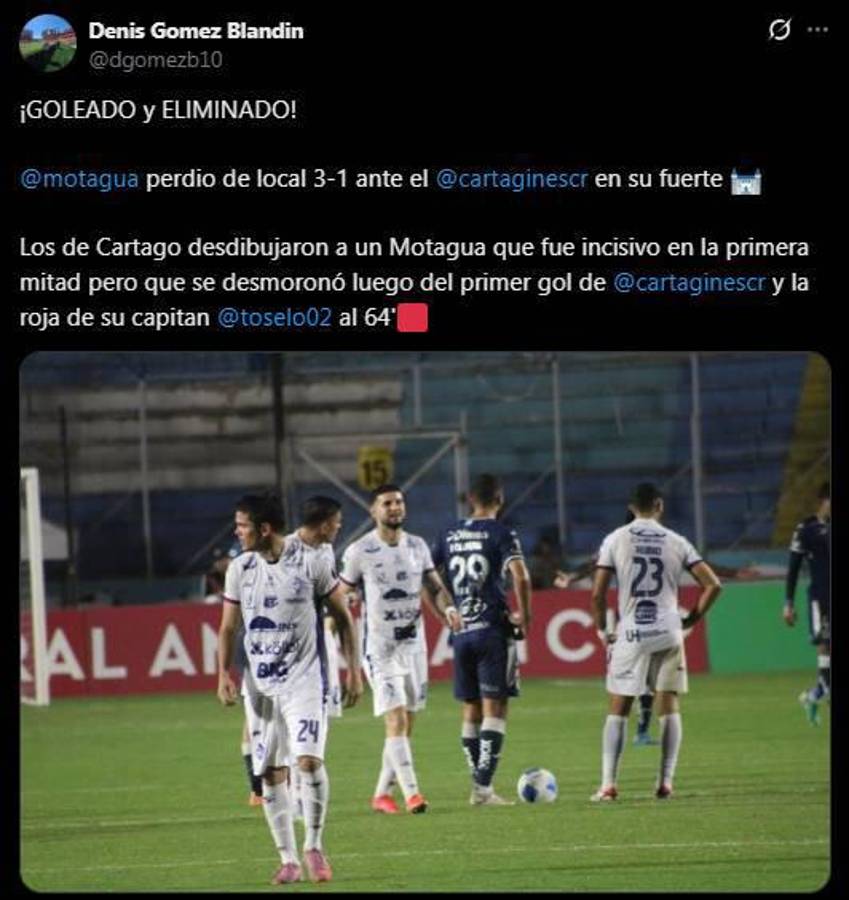View the match photo full size
Viewport: 849px width, 900px height.
click(424, 620)
